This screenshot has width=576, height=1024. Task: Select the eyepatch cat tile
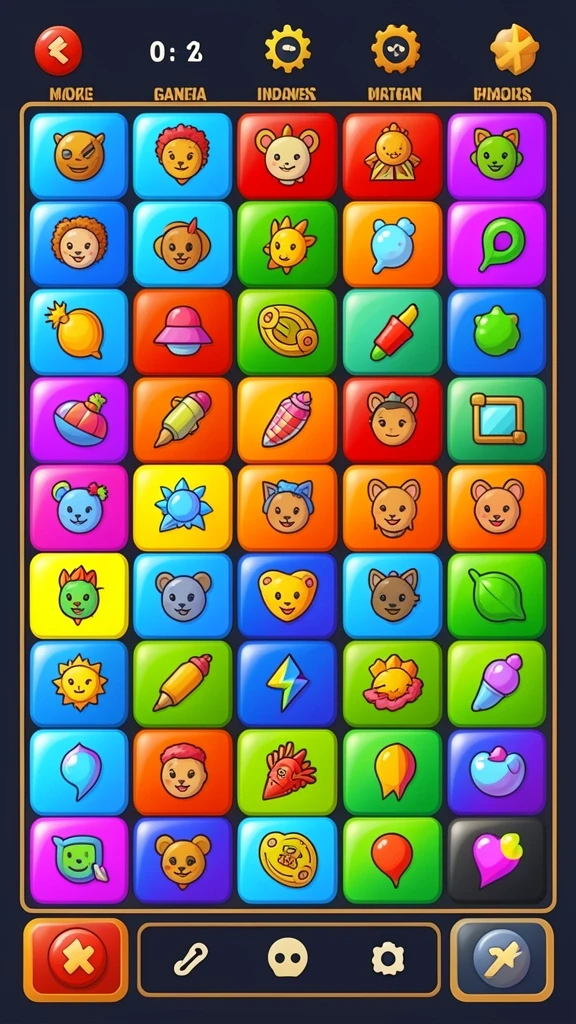(x=78, y=155)
